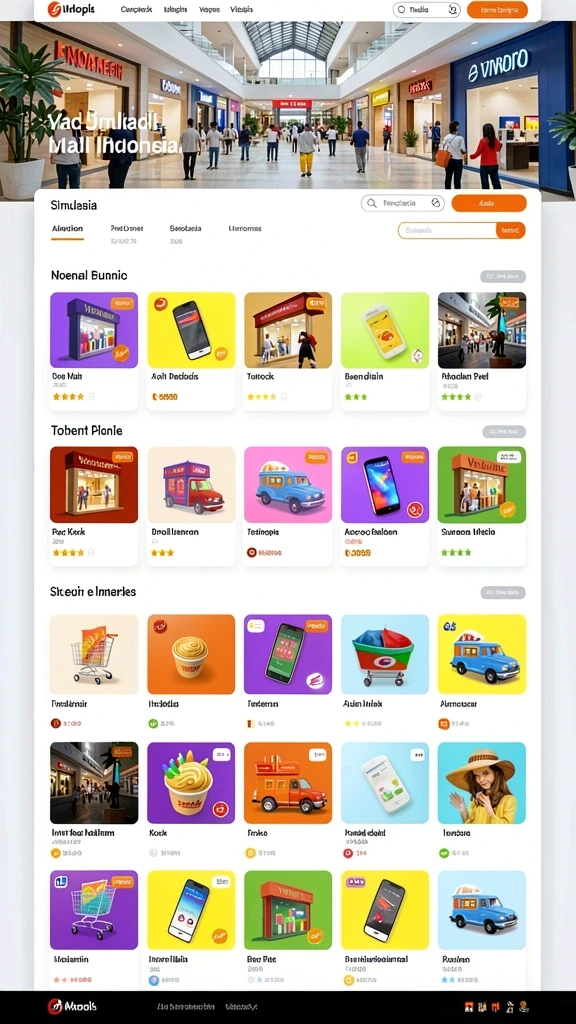Open the mall corridor photo card in Noenal Bunnic
The image size is (576, 1024).
(482, 351)
